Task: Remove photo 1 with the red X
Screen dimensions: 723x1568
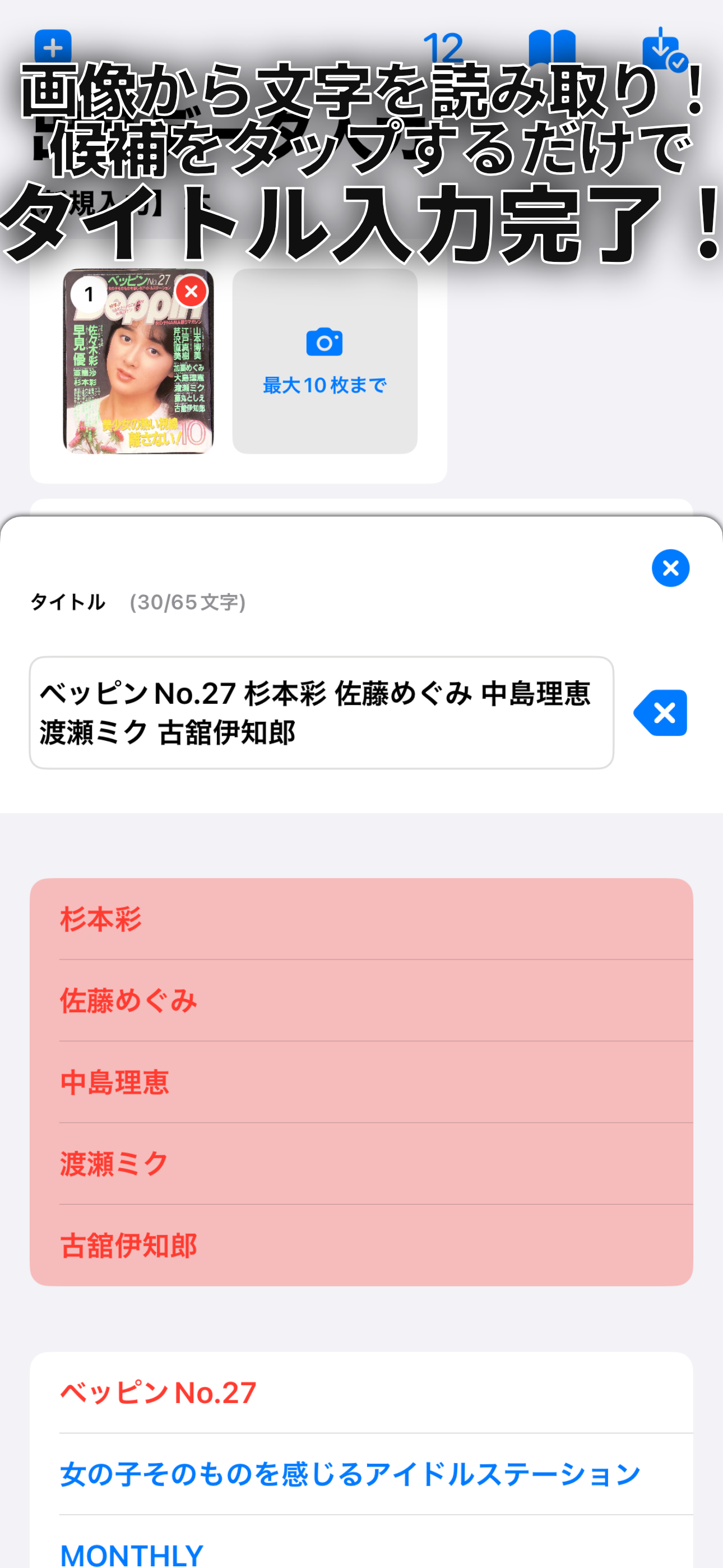Action: click(191, 292)
